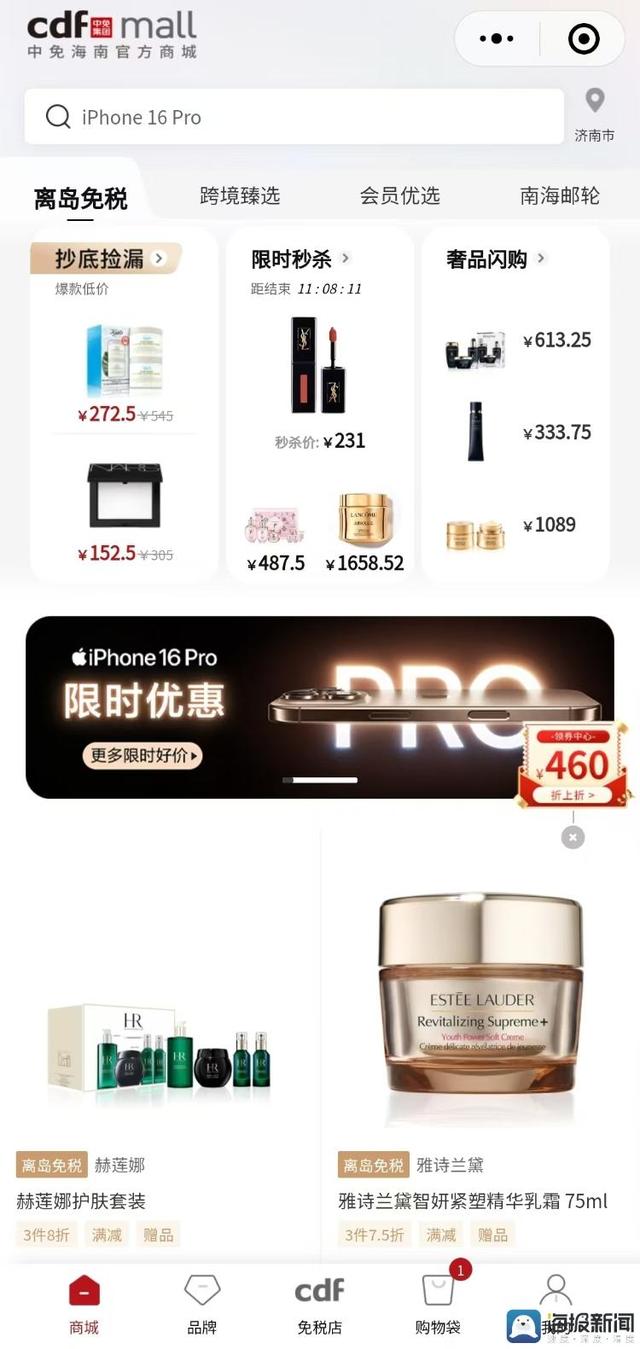The height and width of the screenshot is (1349, 640).
Task: View the YSL lip product at ¥231
Action: (318, 366)
